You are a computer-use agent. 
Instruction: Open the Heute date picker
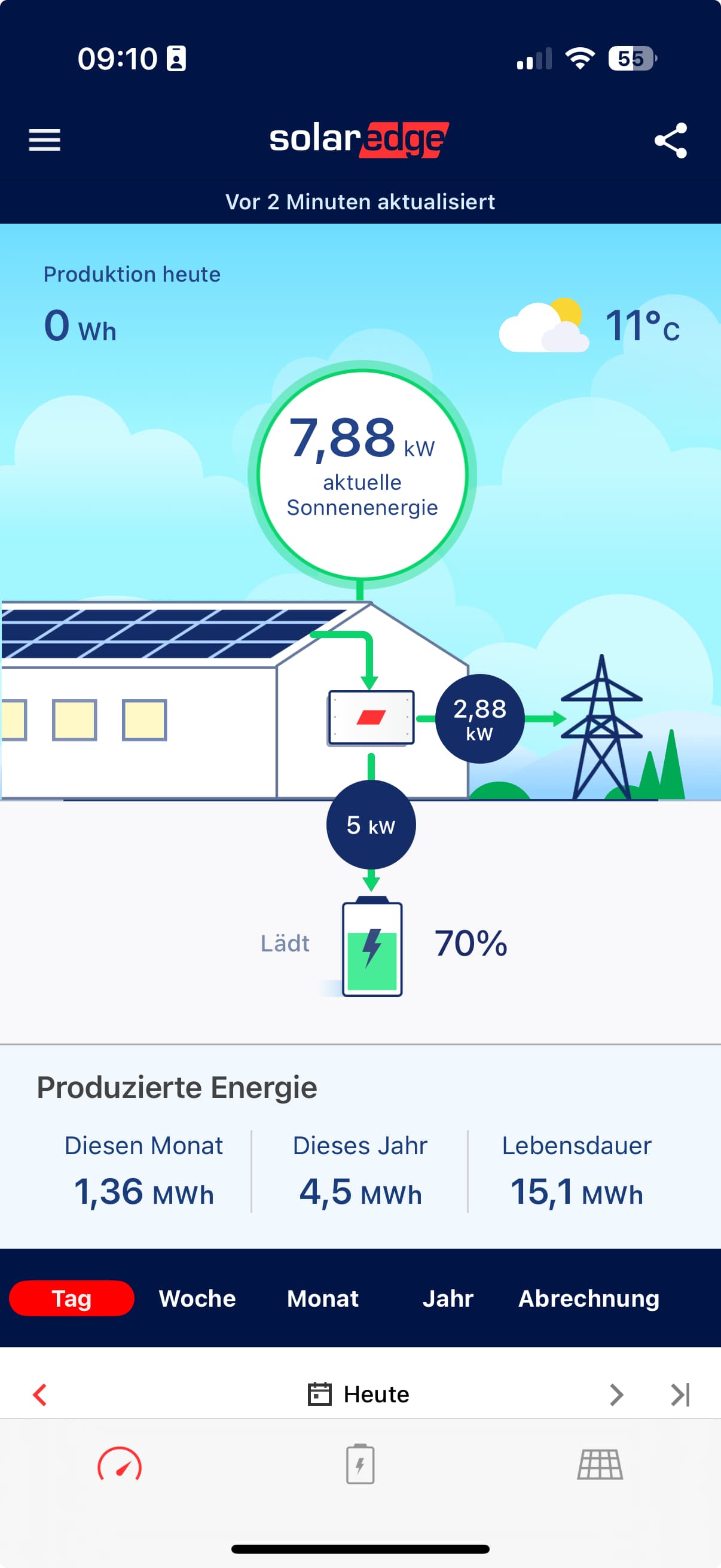click(359, 1395)
